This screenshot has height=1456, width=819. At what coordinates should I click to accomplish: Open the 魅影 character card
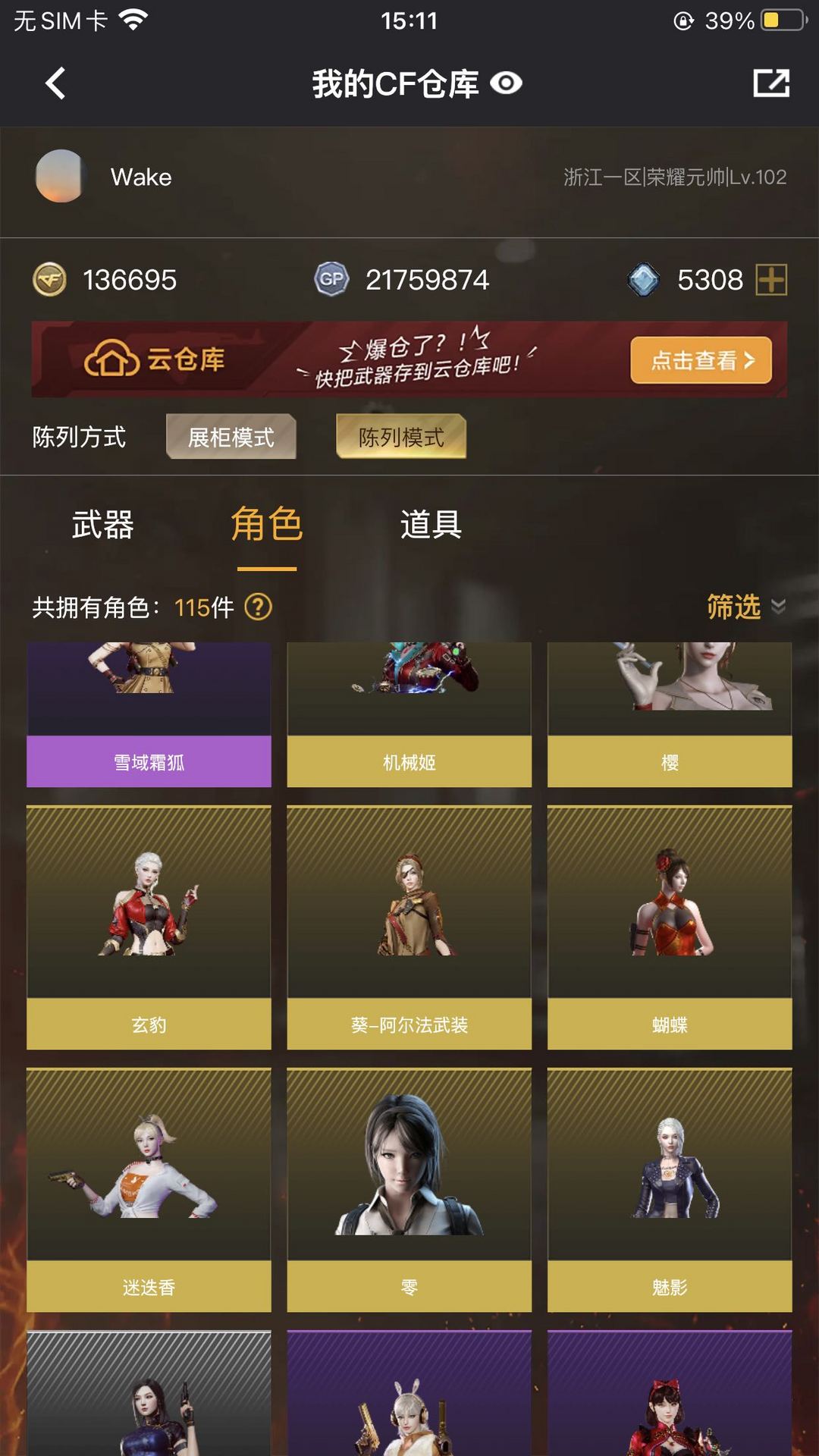[x=670, y=1190]
